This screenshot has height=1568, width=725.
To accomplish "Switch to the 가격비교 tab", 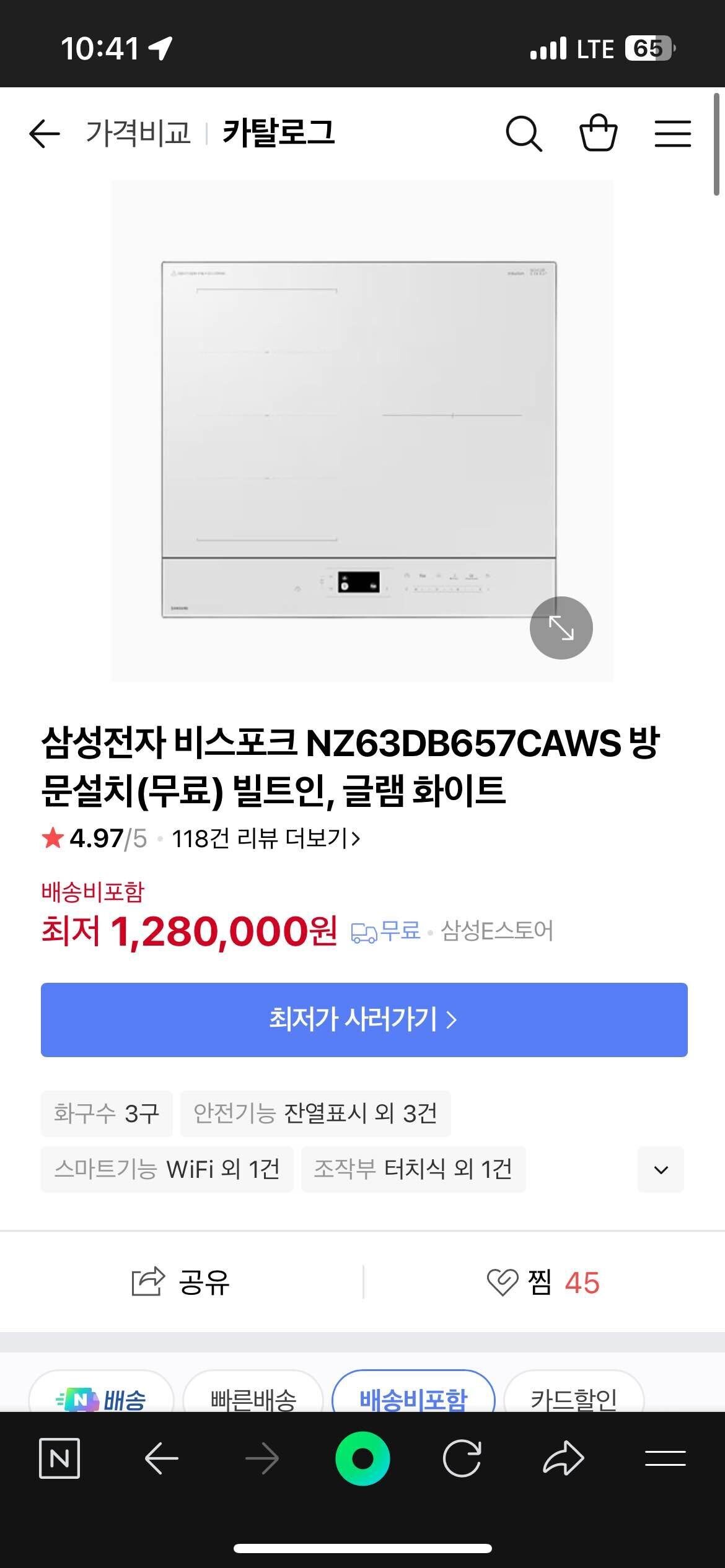I will click(x=139, y=133).
